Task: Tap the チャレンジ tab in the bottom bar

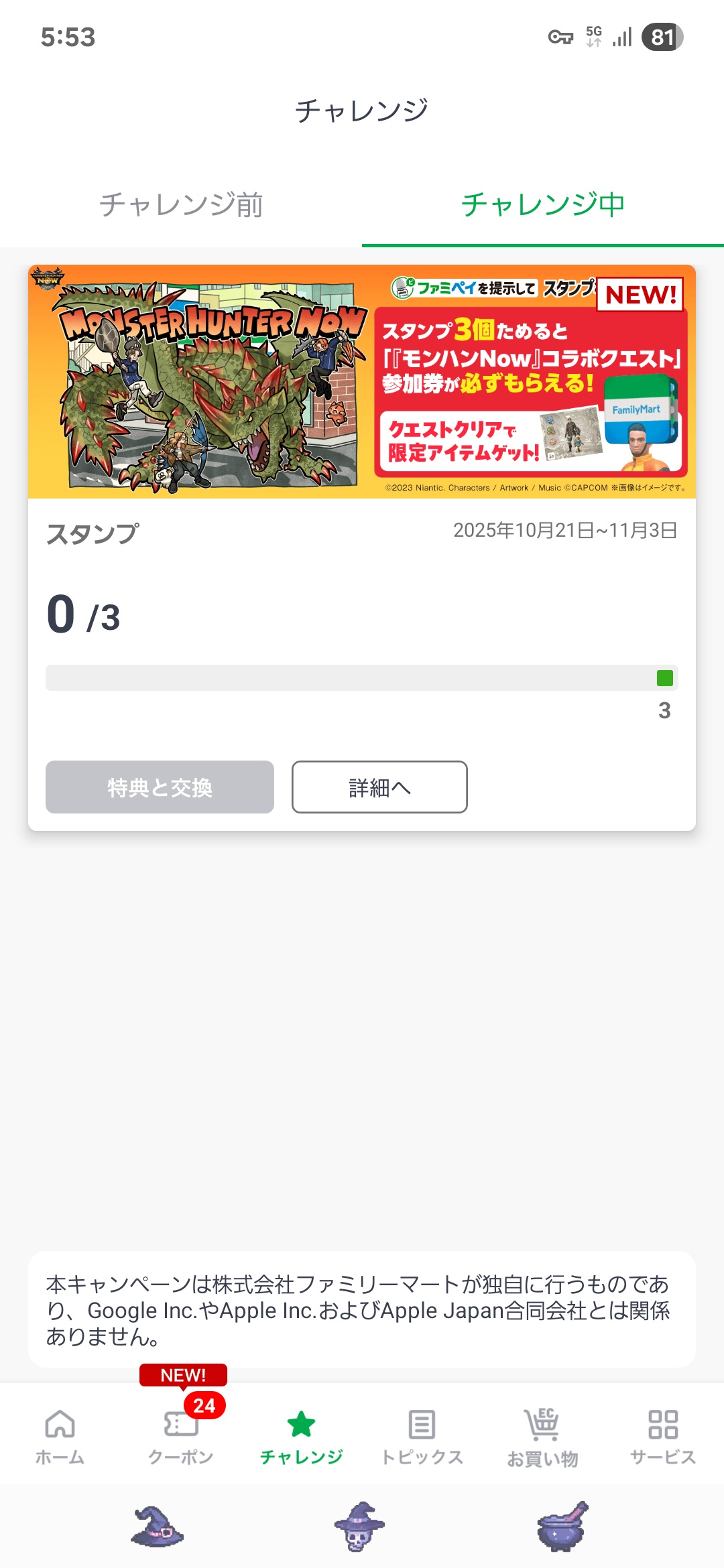Action: (x=302, y=1436)
